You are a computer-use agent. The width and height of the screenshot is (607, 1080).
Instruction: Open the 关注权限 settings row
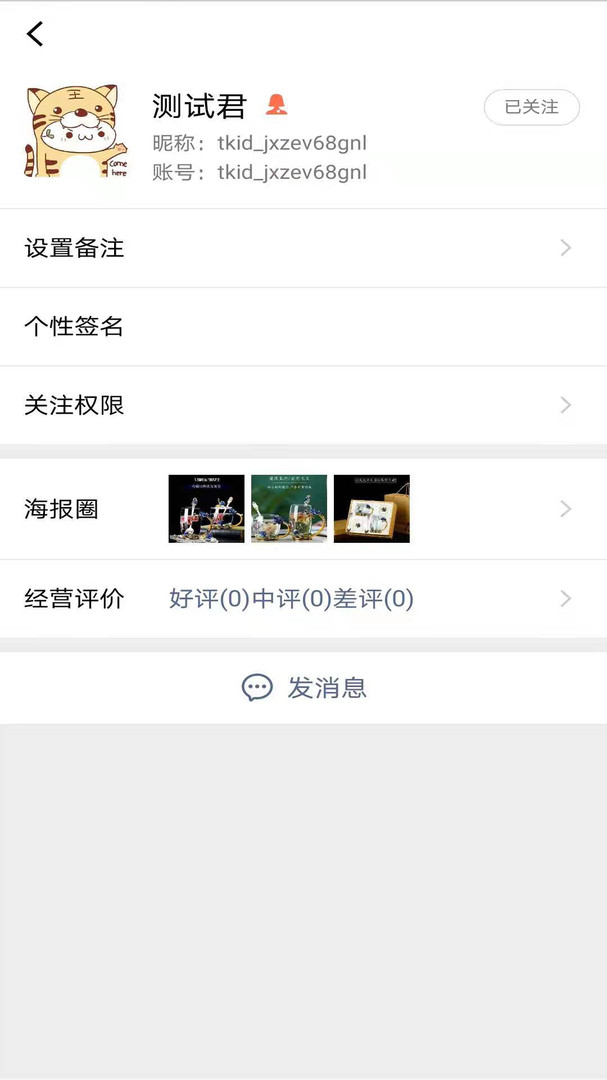[x=303, y=405]
